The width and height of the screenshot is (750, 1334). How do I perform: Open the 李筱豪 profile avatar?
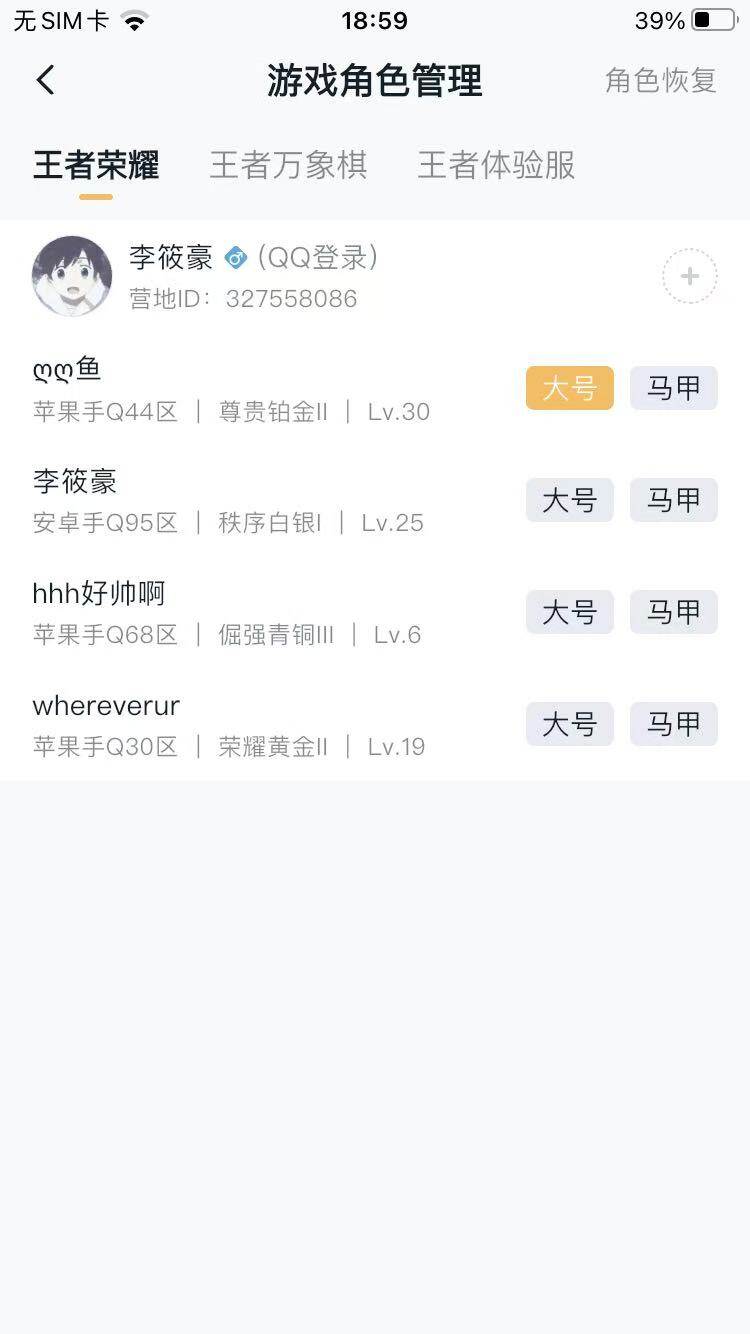71,276
